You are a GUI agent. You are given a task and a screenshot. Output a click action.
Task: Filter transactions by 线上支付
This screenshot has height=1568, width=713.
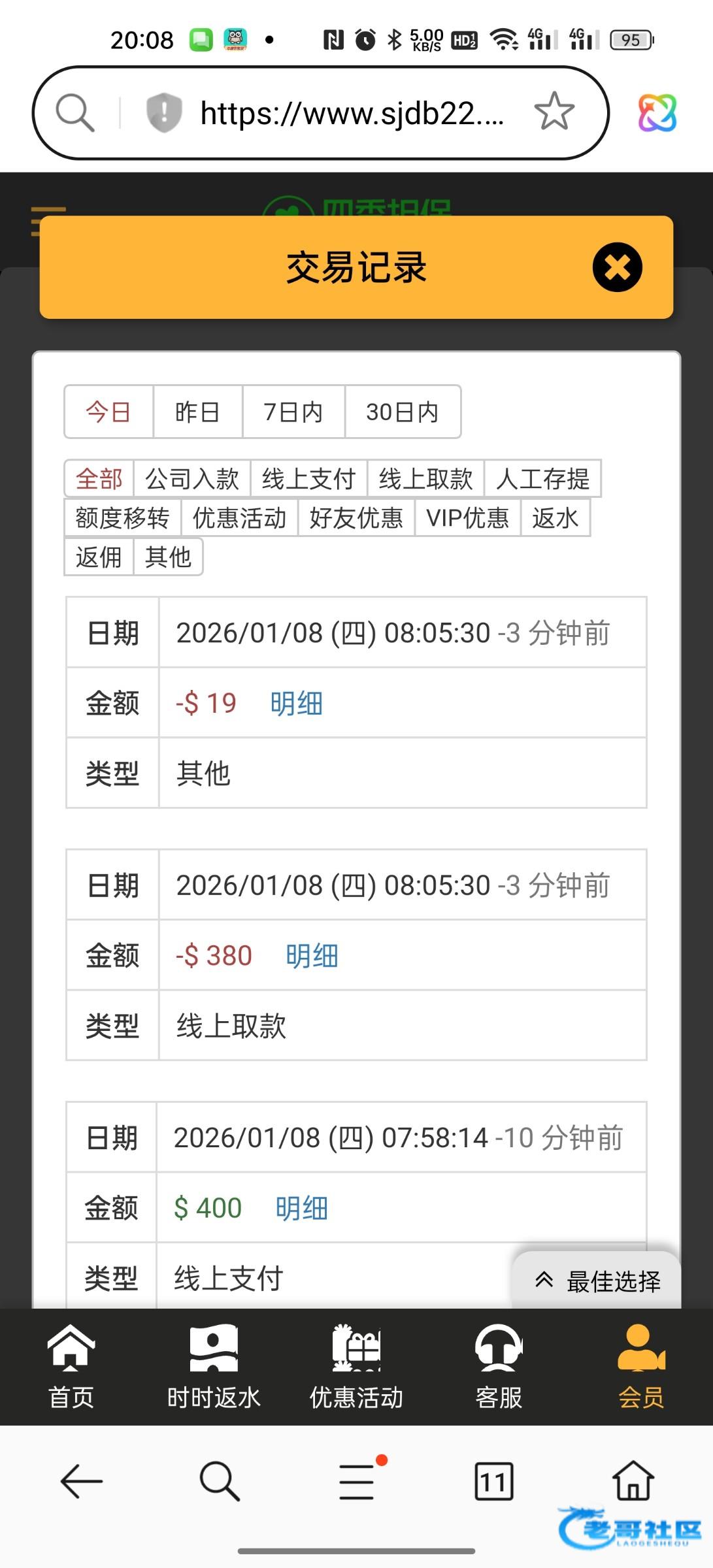pos(308,479)
